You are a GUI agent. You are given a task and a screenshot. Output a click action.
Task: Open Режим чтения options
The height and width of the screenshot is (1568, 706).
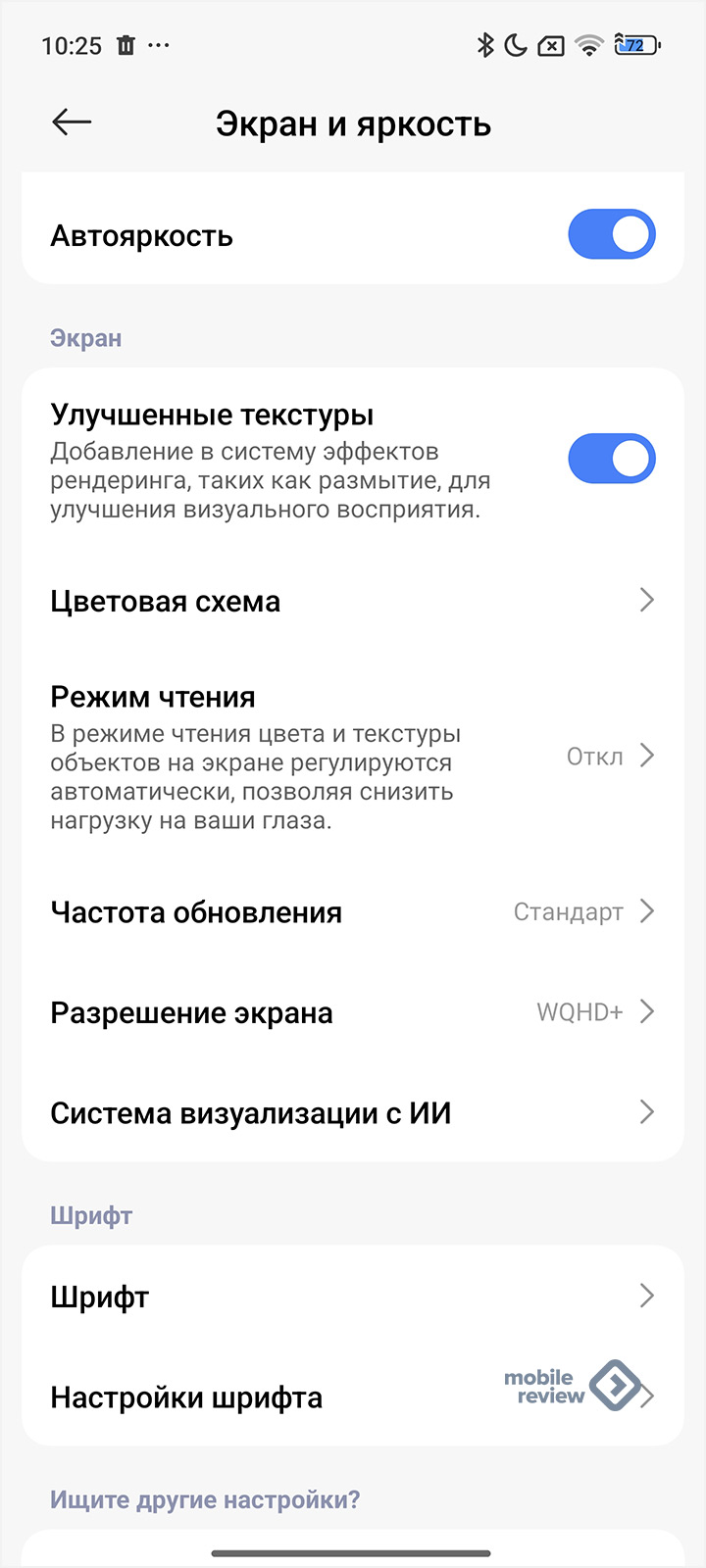click(353, 757)
